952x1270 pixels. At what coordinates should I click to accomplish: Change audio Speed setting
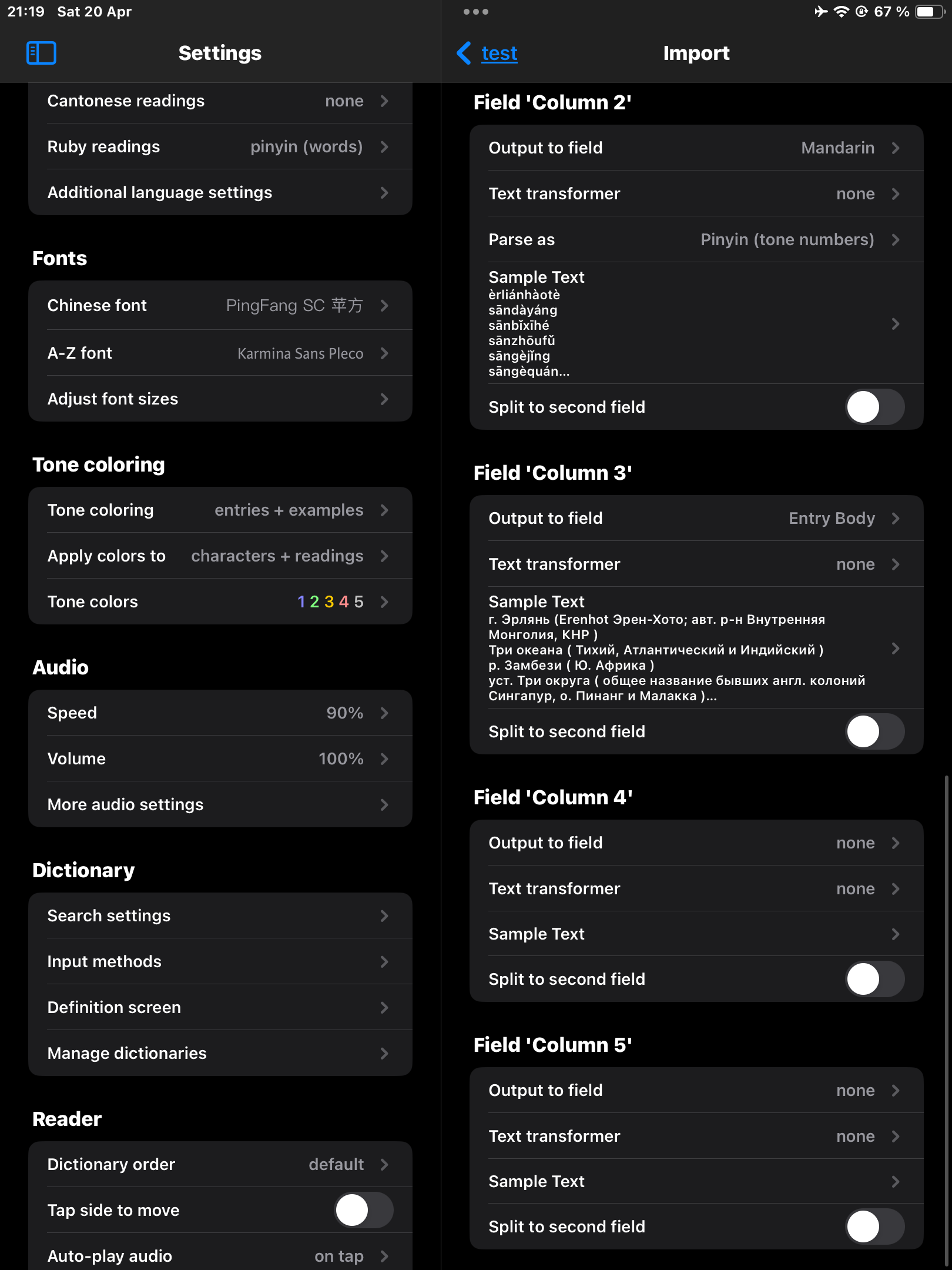click(220, 713)
